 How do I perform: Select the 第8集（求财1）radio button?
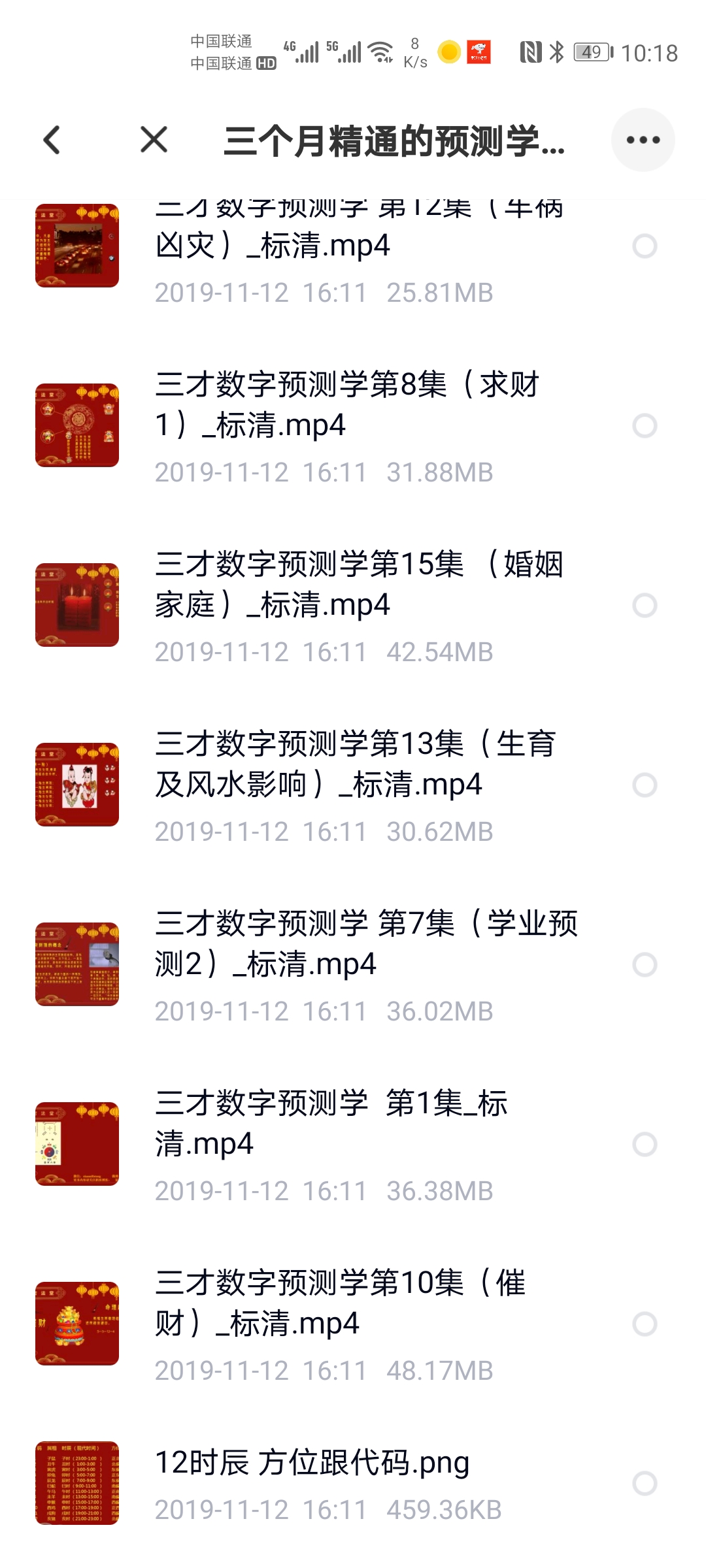pos(645,426)
